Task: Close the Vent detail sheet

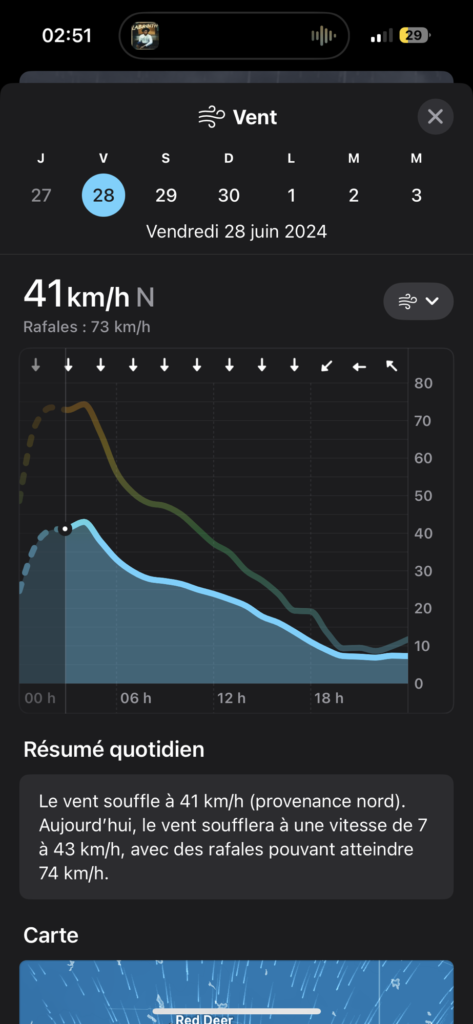Action: (x=435, y=117)
